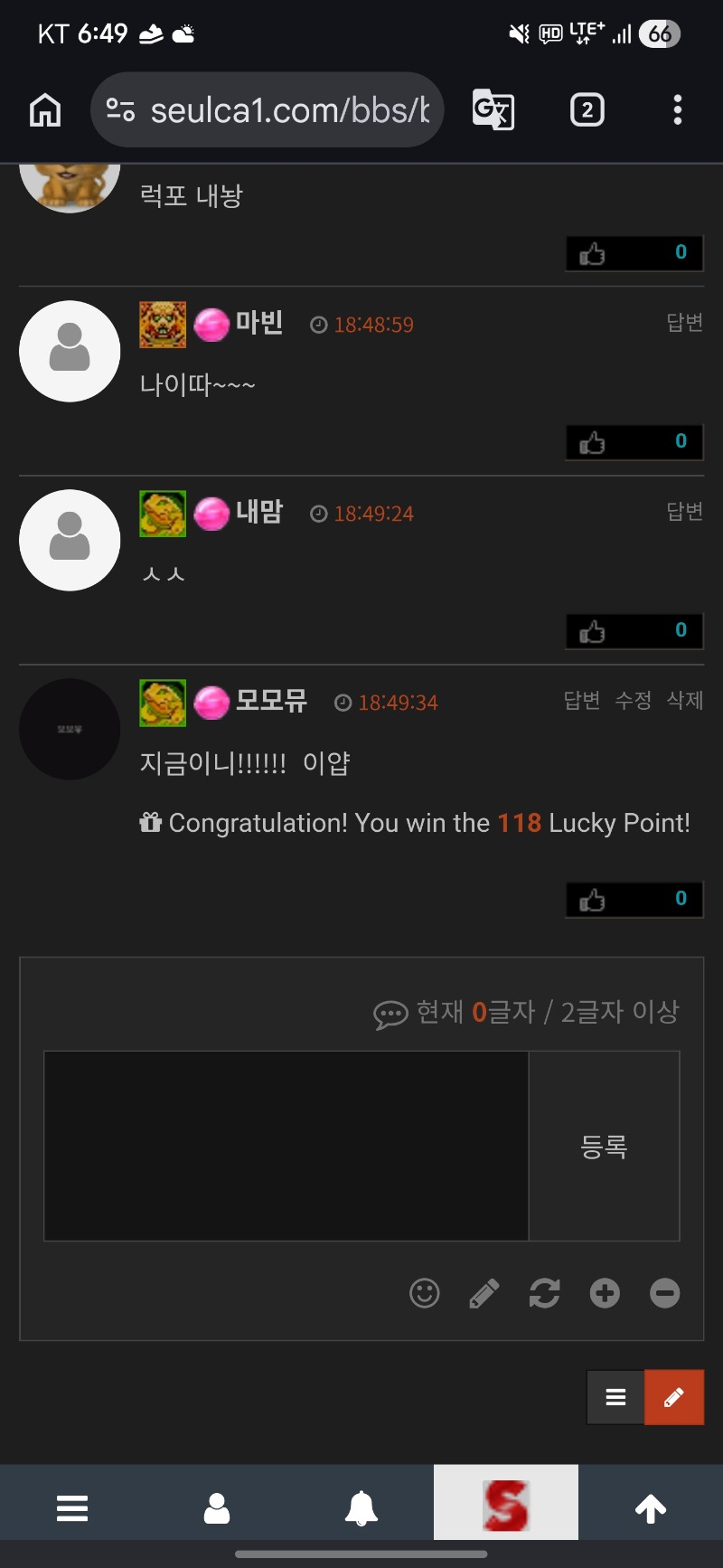Write a new post with red pencil button
Image resolution: width=723 pixels, height=1568 pixels.
[x=673, y=1398]
